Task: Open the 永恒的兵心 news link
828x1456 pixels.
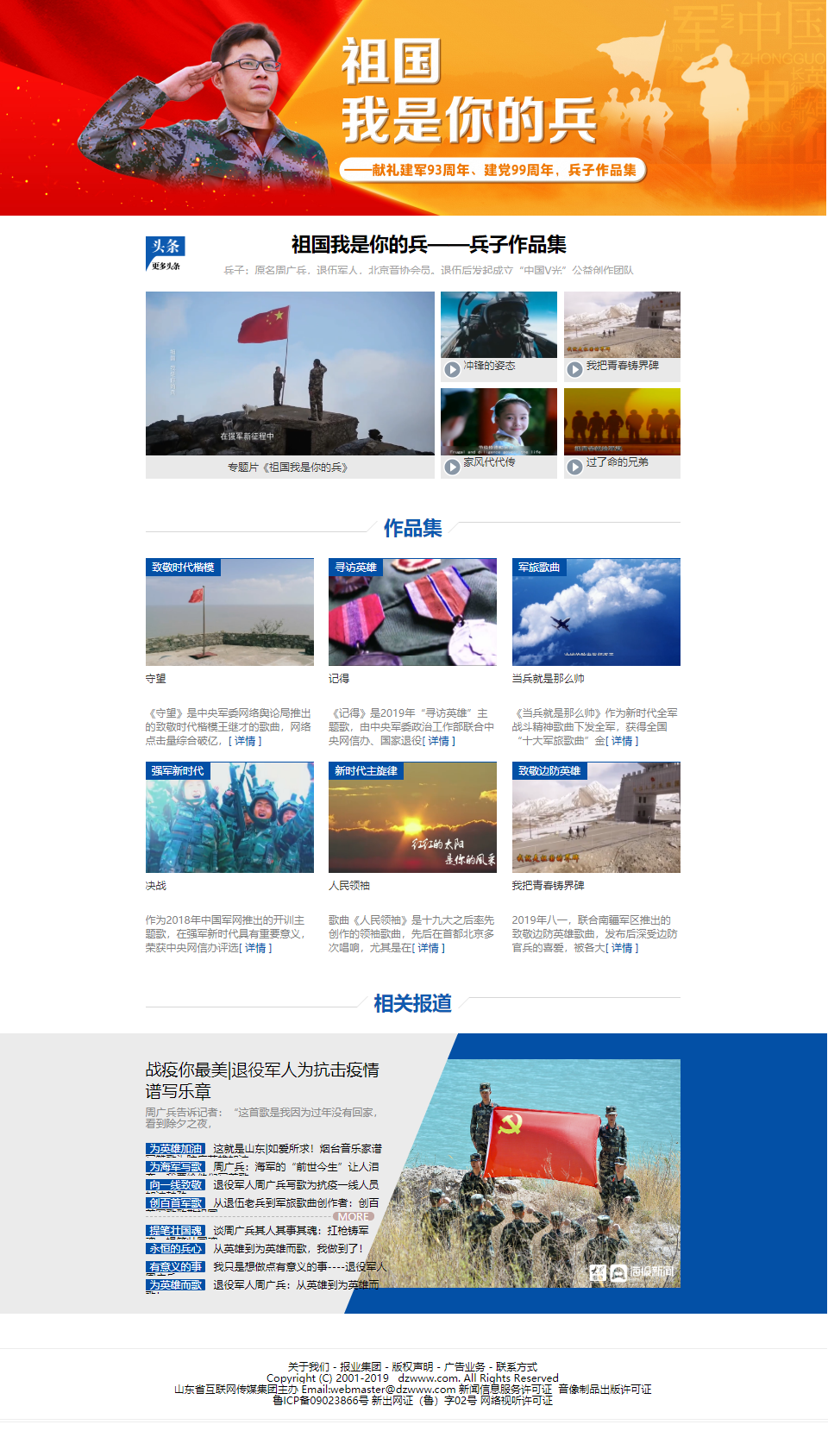Action: coord(175,1248)
